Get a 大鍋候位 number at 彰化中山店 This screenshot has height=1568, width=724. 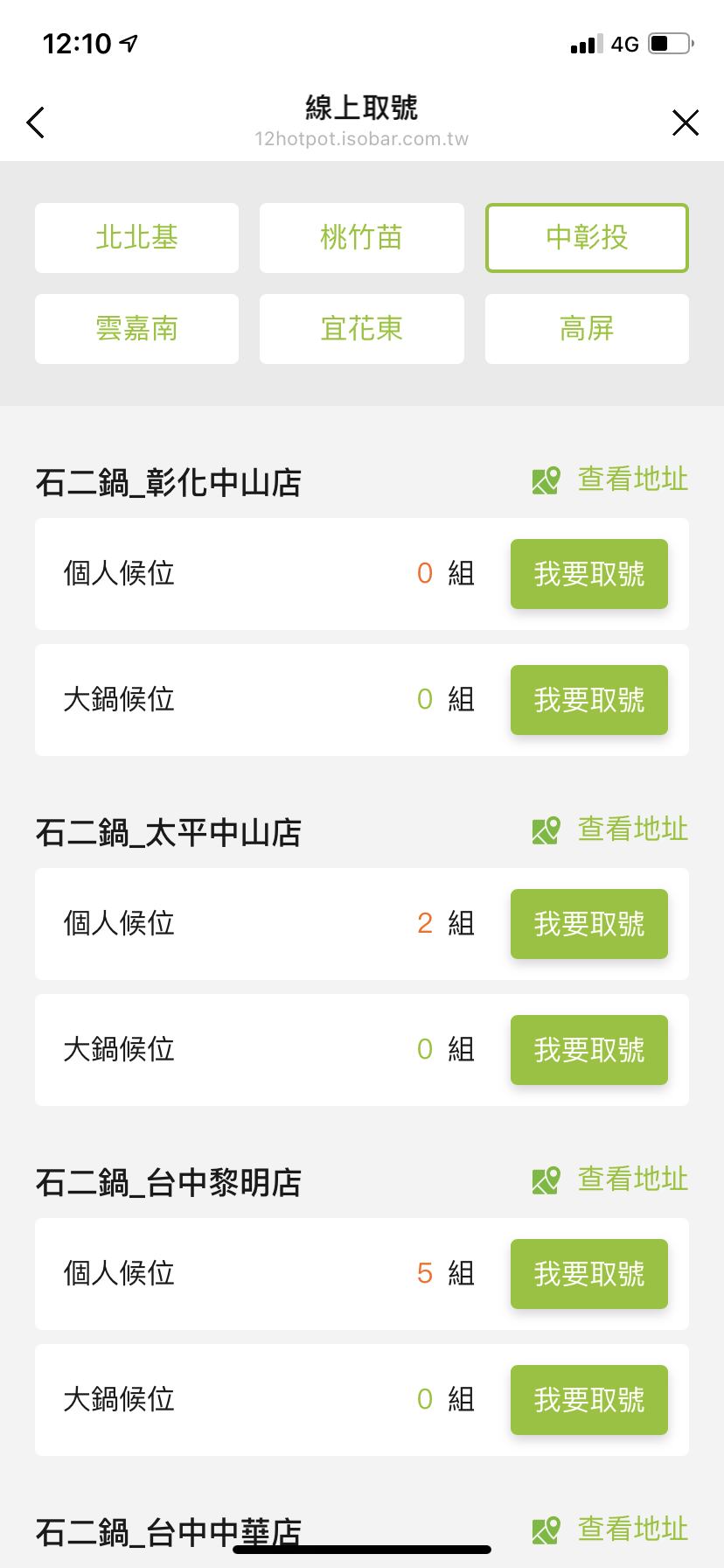[x=588, y=700]
